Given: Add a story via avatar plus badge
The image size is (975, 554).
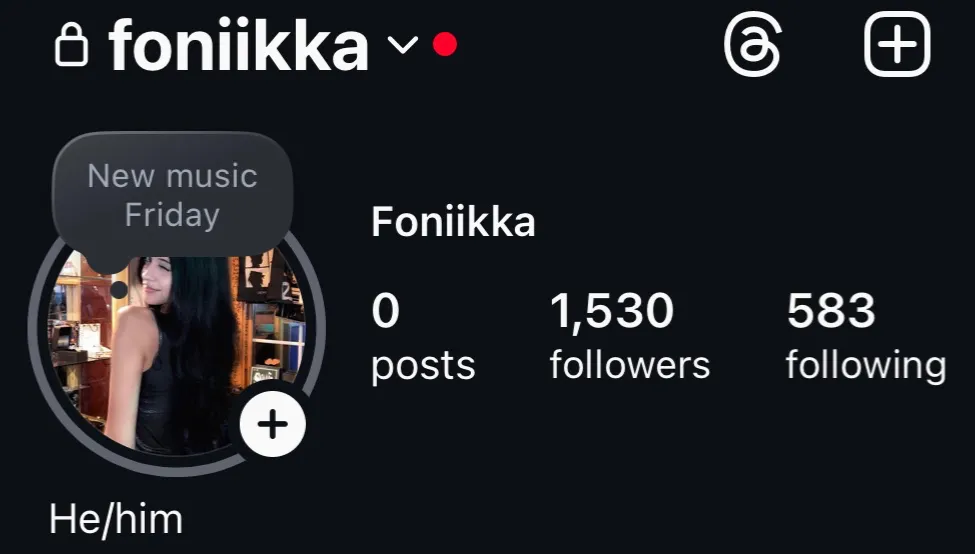Looking at the screenshot, I should (x=273, y=424).
